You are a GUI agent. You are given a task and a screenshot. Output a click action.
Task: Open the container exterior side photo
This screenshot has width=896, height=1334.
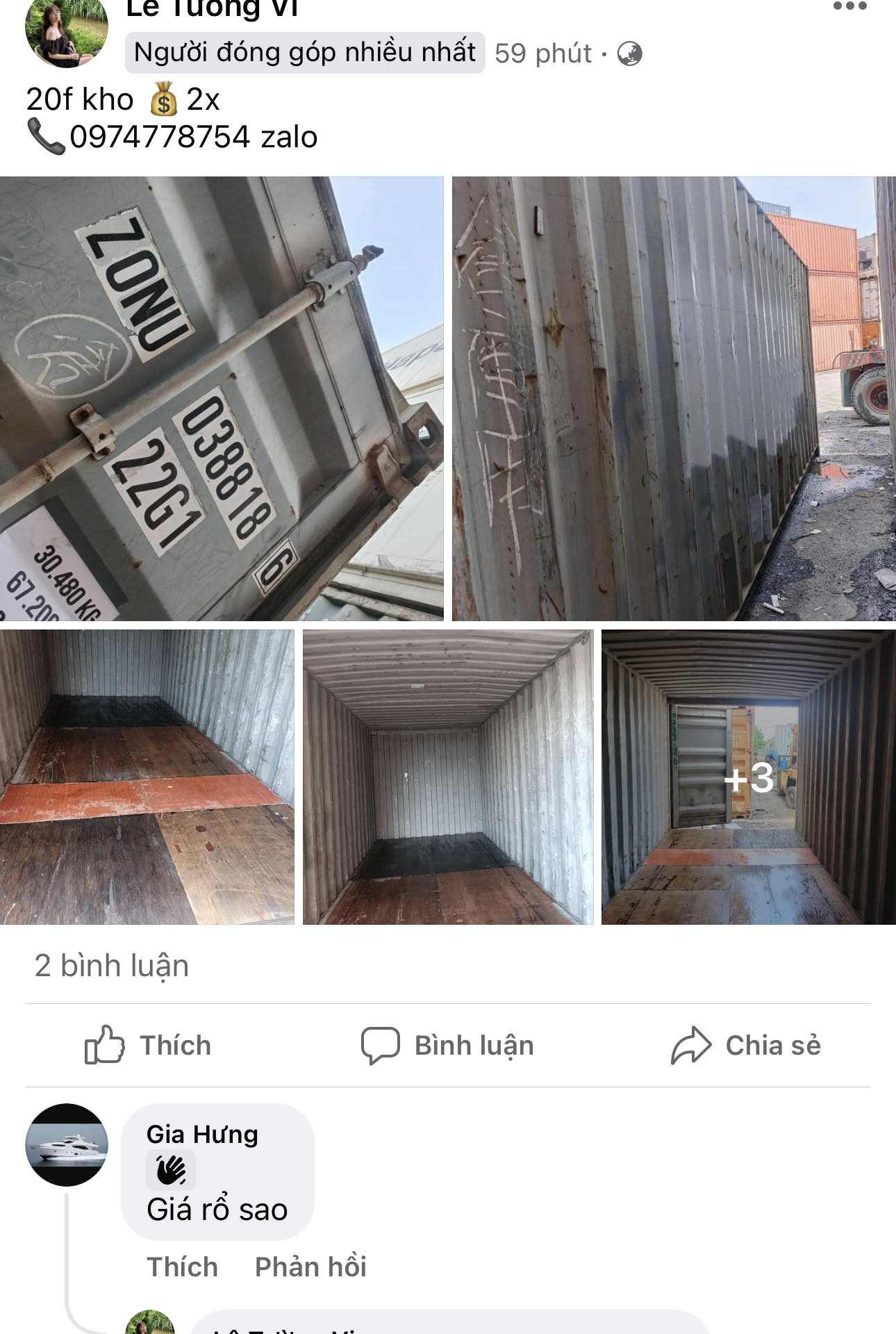673,398
